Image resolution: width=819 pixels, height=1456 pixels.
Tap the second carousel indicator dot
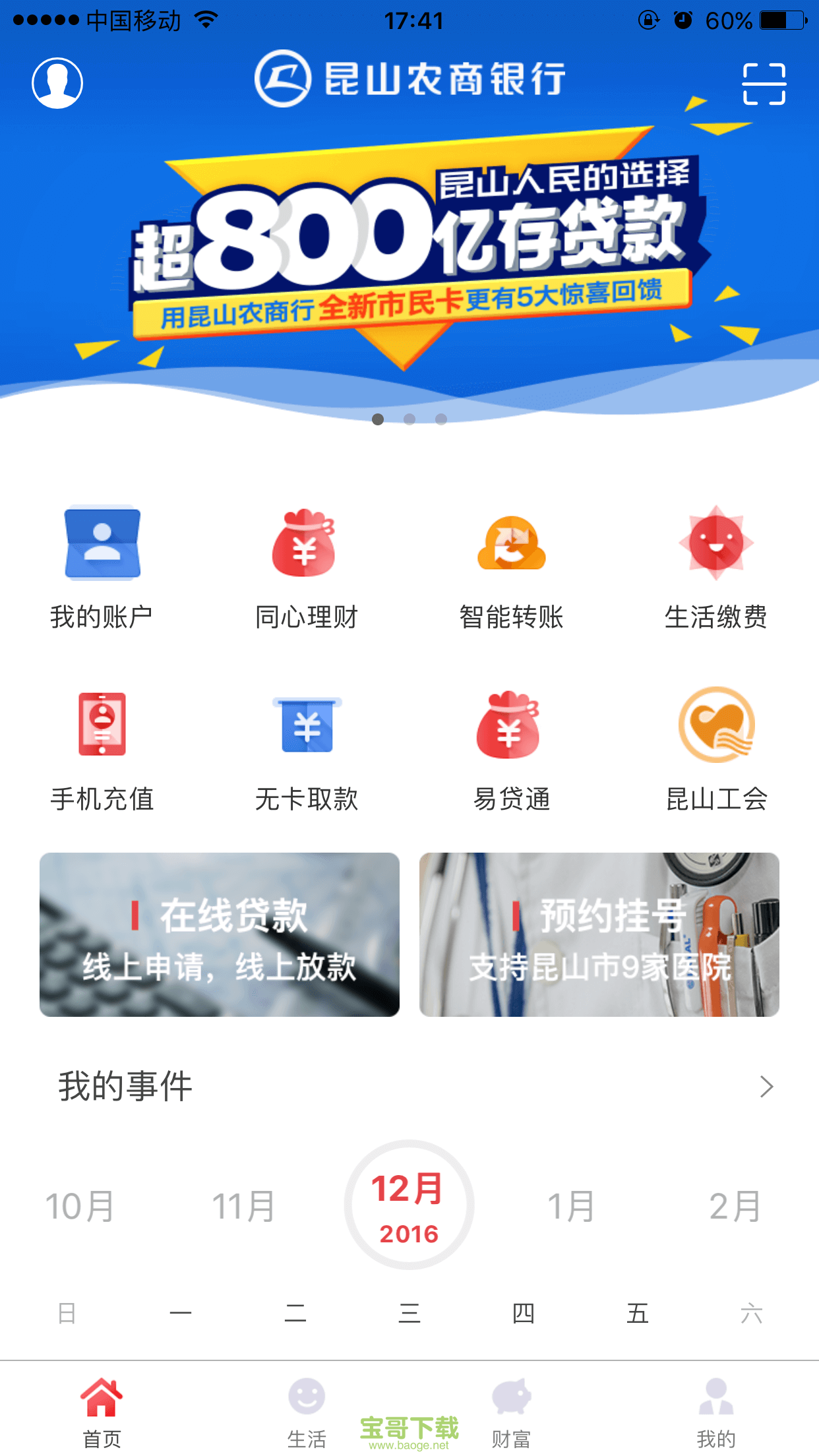[x=409, y=419]
